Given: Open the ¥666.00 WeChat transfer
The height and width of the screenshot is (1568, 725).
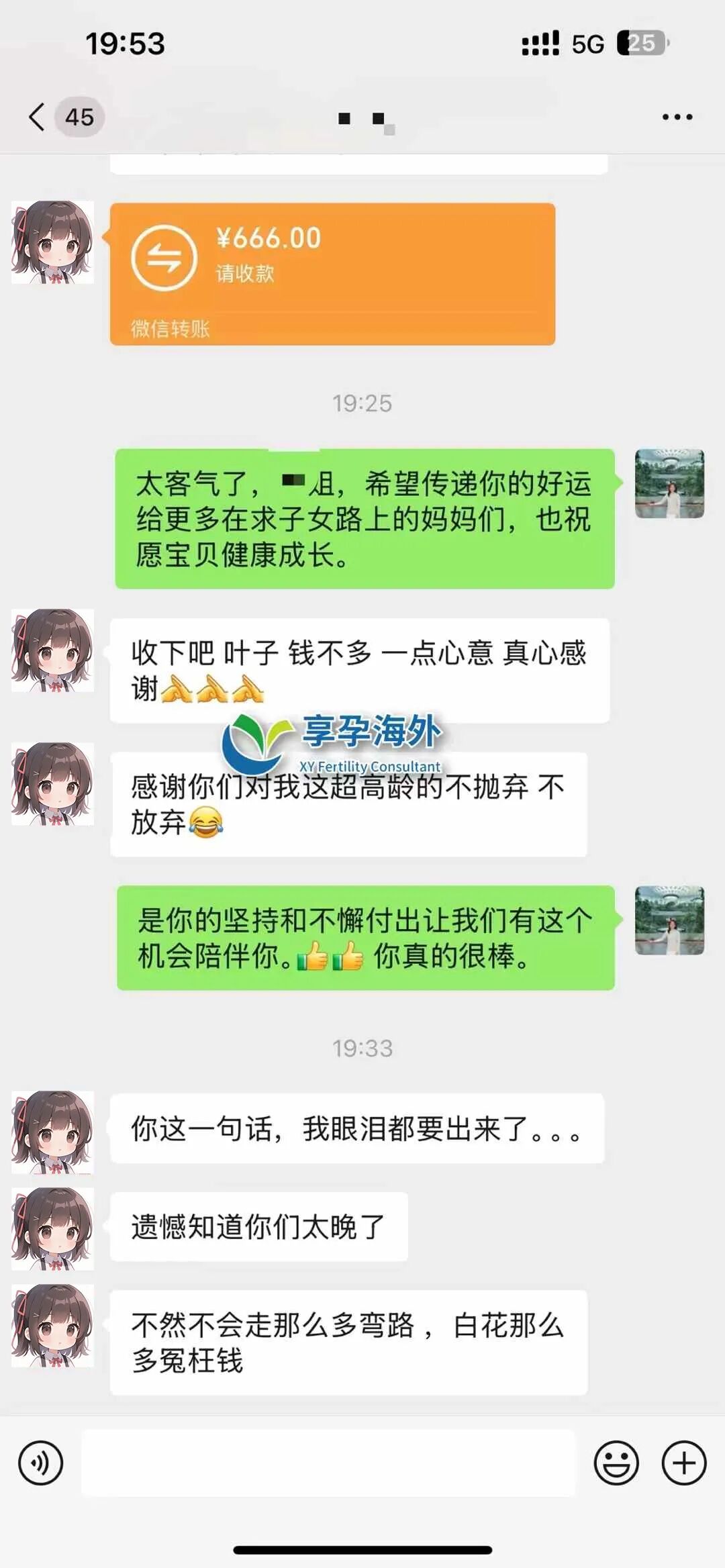Looking at the screenshot, I should [332, 274].
